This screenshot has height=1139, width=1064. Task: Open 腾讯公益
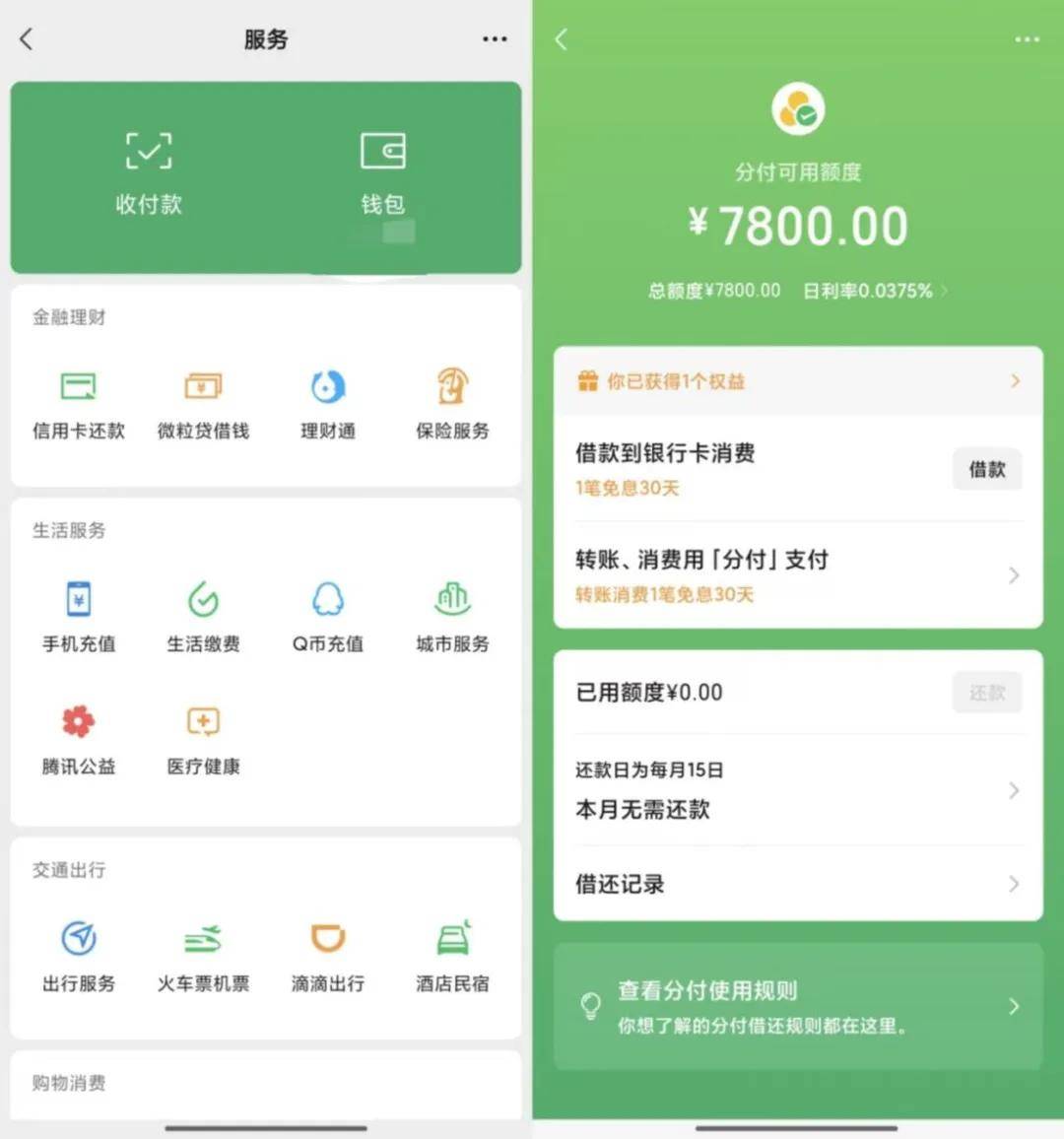click(x=79, y=739)
